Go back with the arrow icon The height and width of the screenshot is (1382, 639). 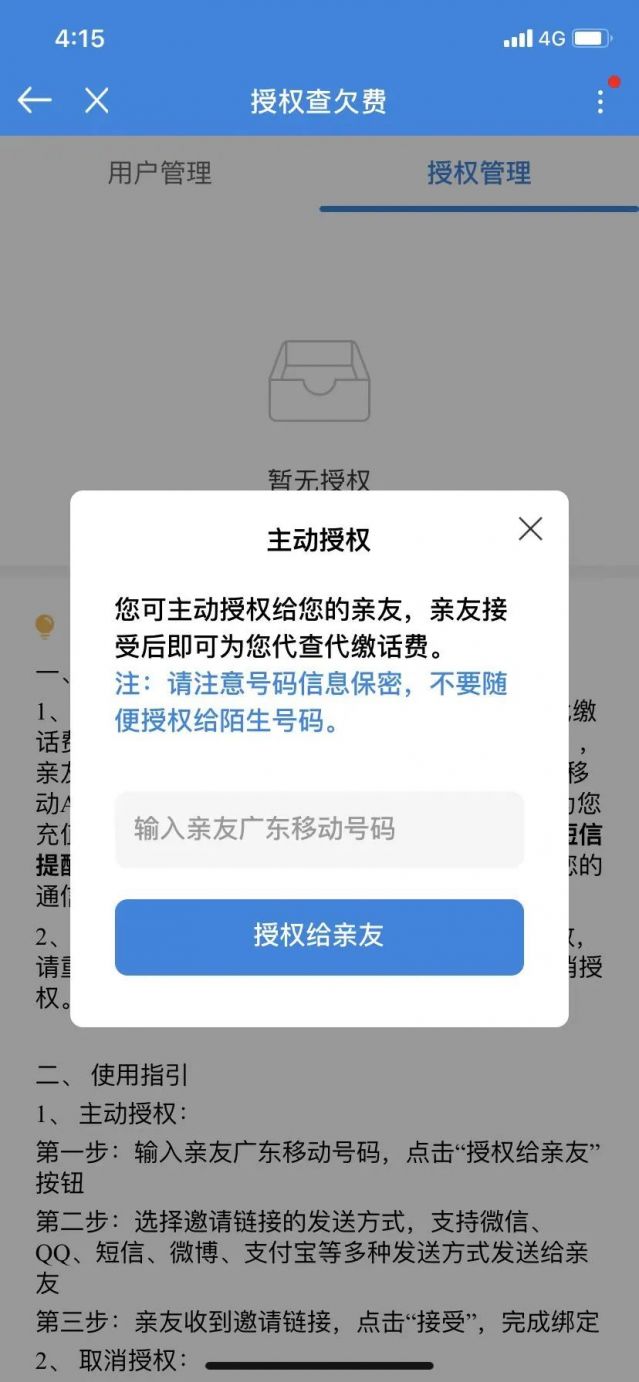coord(35,100)
